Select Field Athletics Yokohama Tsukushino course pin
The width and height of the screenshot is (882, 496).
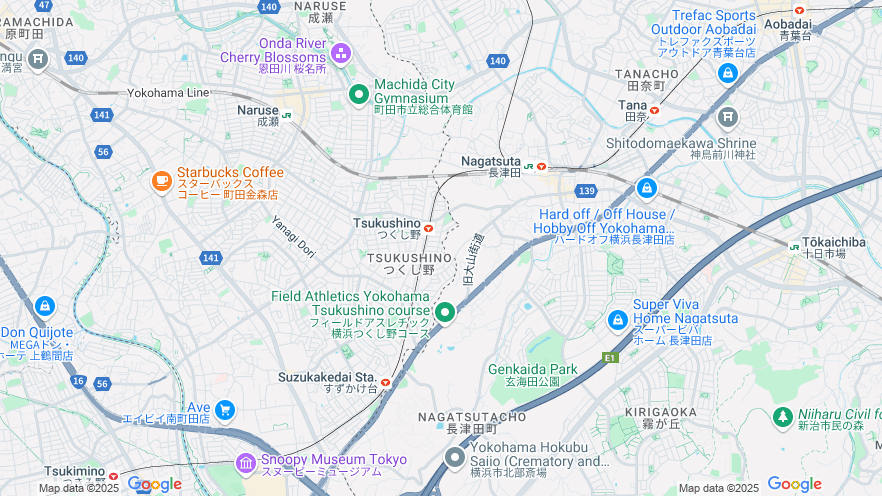pyautogui.click(x=445, y=313)
